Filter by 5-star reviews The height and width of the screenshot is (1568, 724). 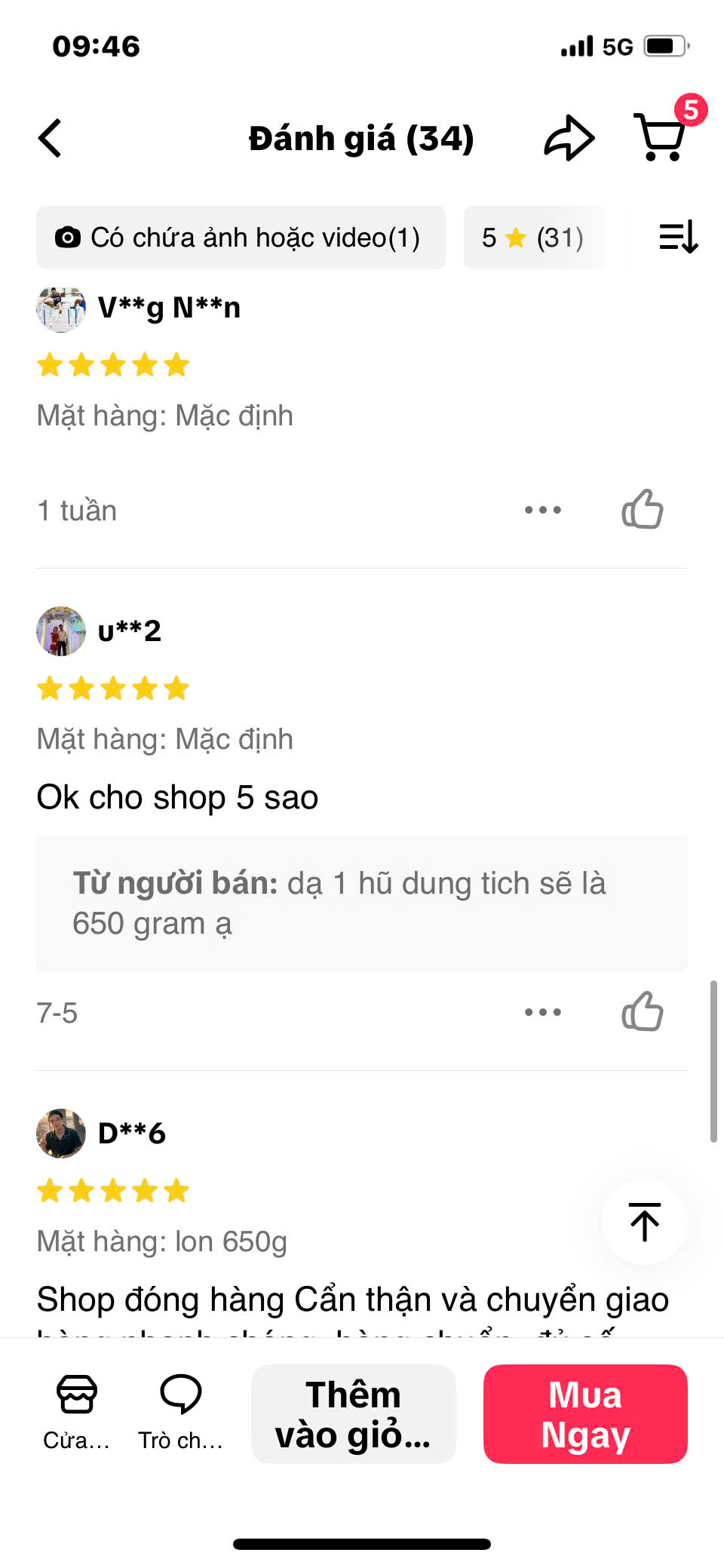(x=533, y=238)
